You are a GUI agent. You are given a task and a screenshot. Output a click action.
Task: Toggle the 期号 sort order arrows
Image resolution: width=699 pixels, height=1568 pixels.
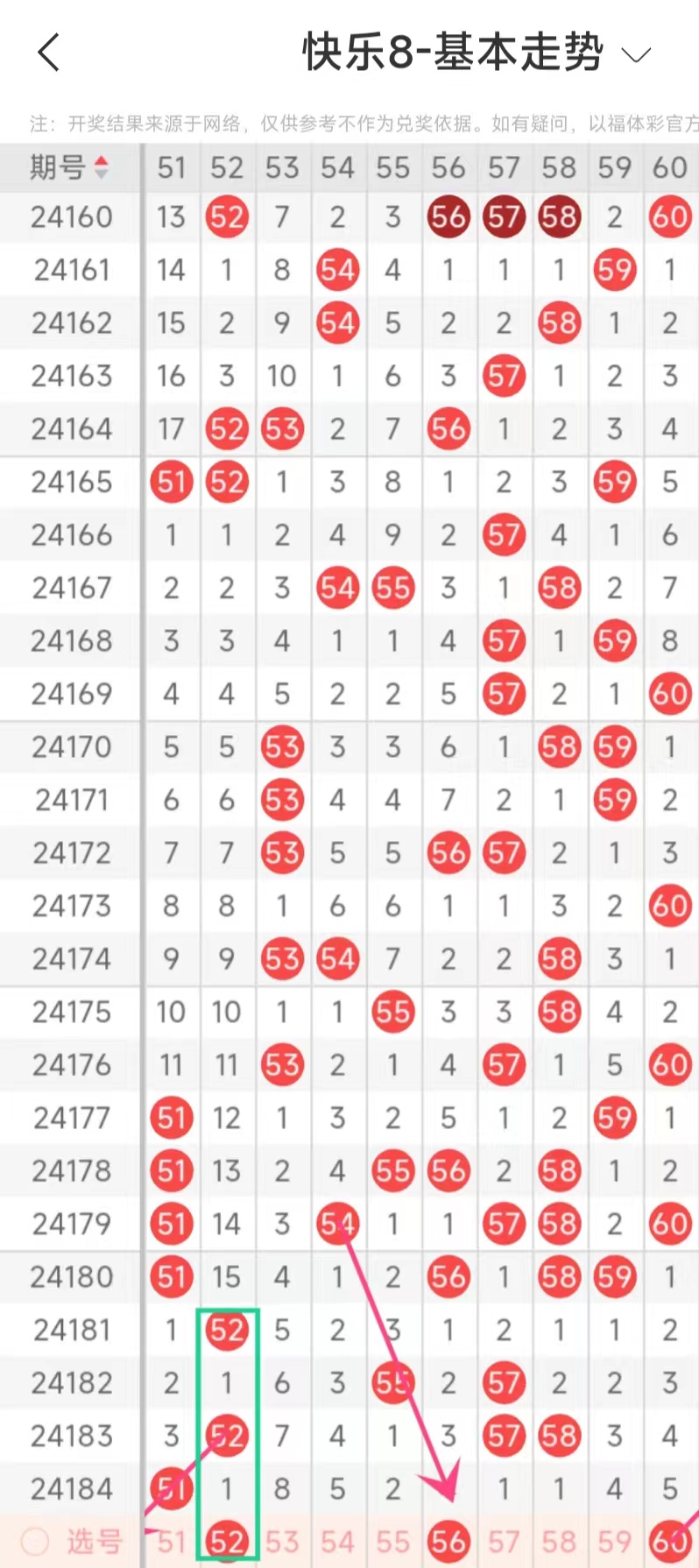(x=102, y=166)
